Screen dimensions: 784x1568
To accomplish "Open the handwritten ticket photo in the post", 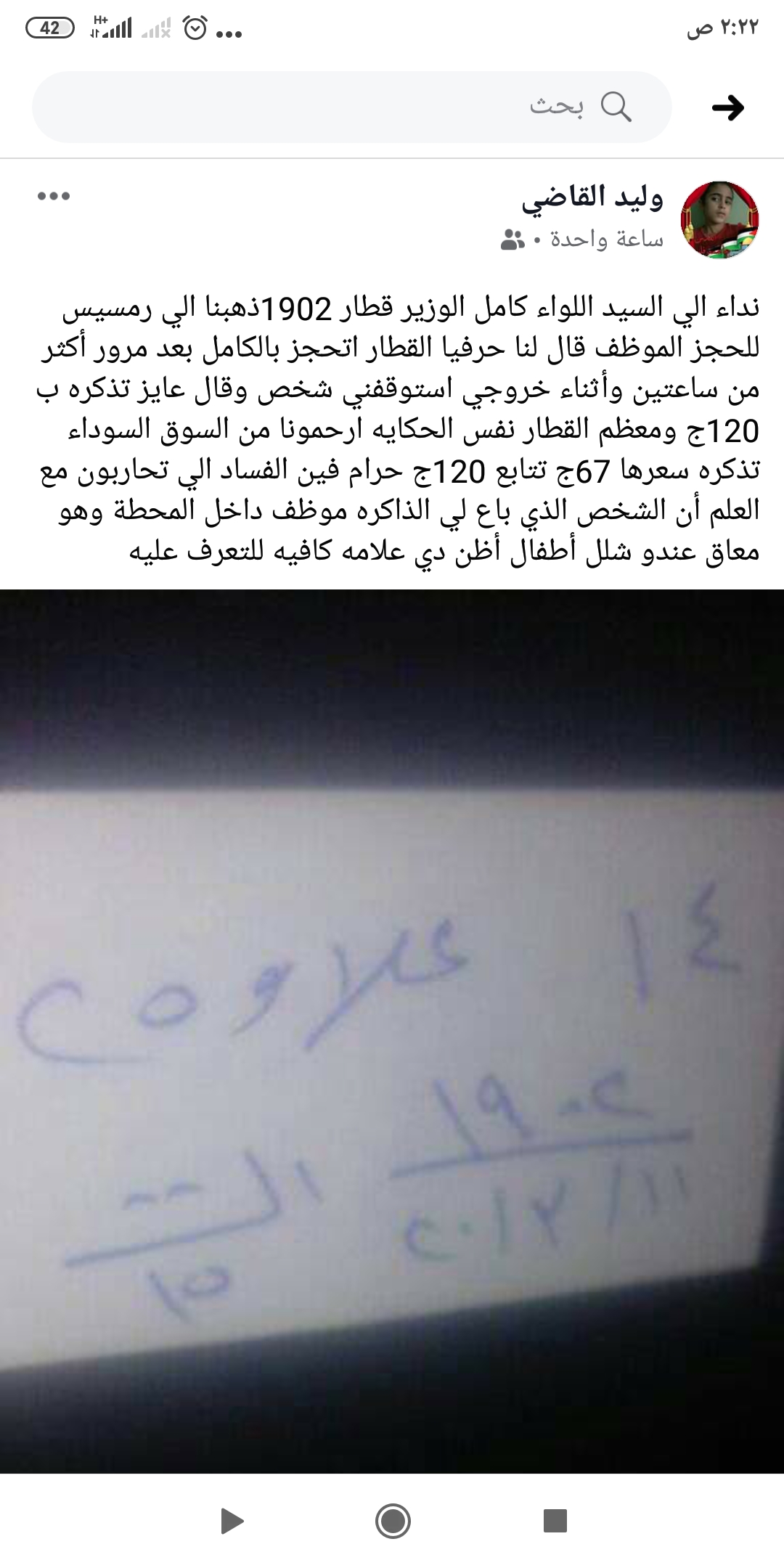I will tap(392, 1031).
